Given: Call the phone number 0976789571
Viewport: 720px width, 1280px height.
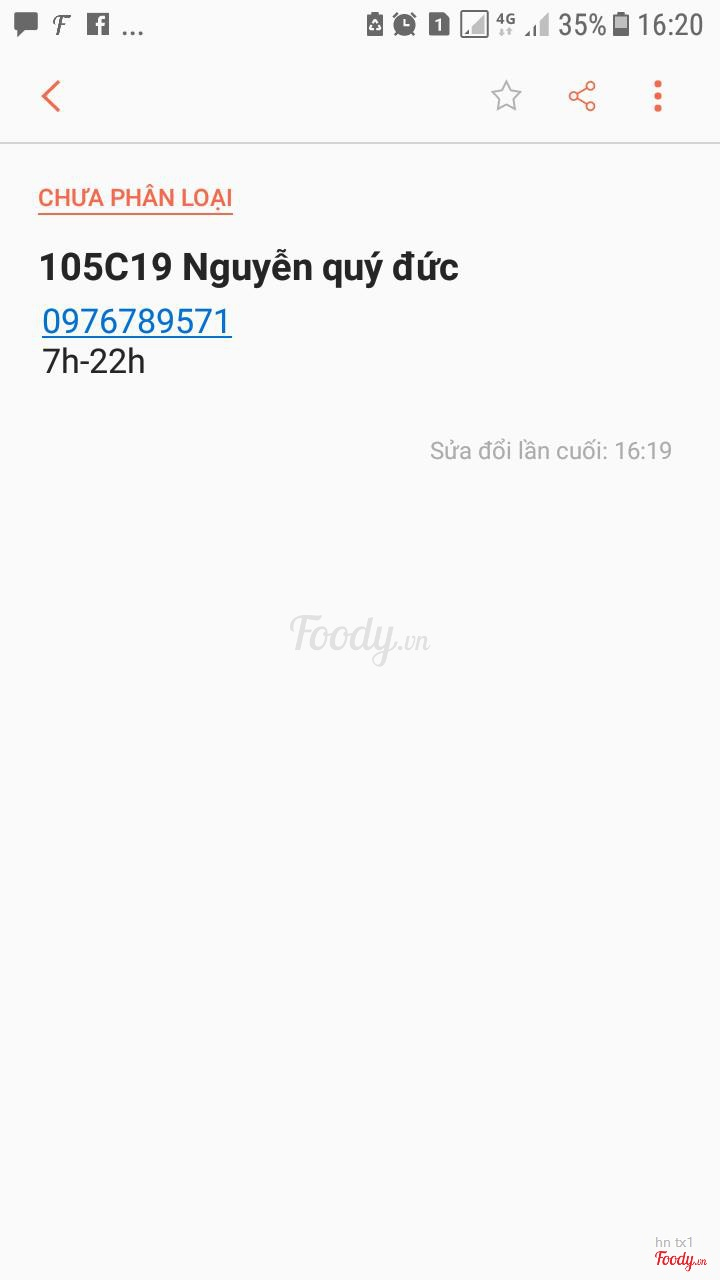Looking at the screenshot, I should tap(137, 321).
